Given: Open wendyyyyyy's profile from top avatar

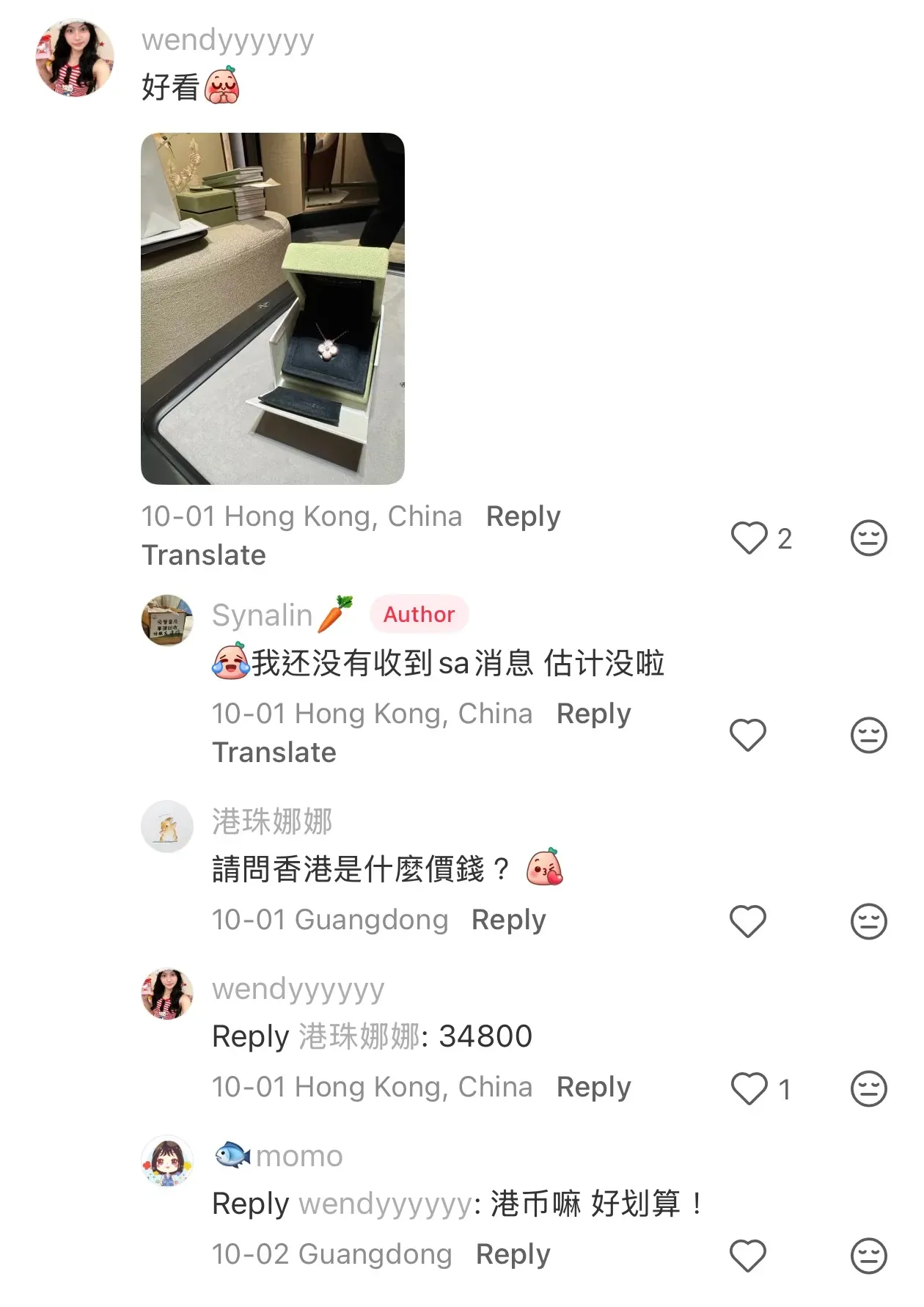Looking at the screenshot, I should pyautogui.click(x=75, y=59).
